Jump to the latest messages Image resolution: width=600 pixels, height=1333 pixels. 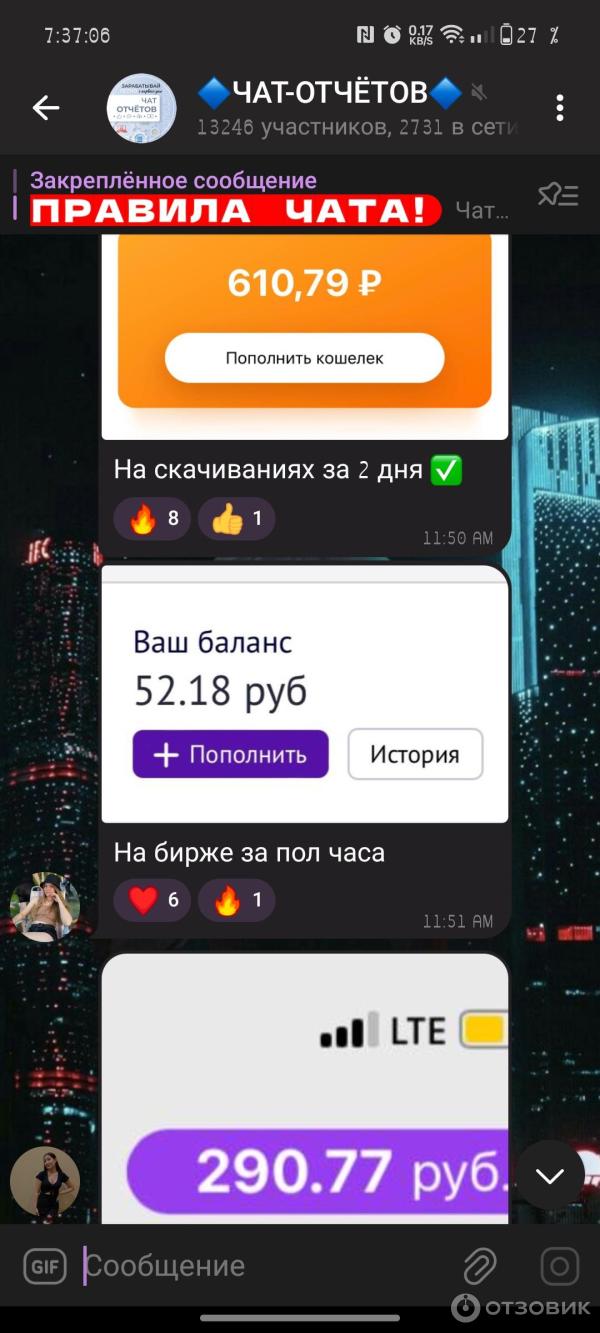(551, 1175)
